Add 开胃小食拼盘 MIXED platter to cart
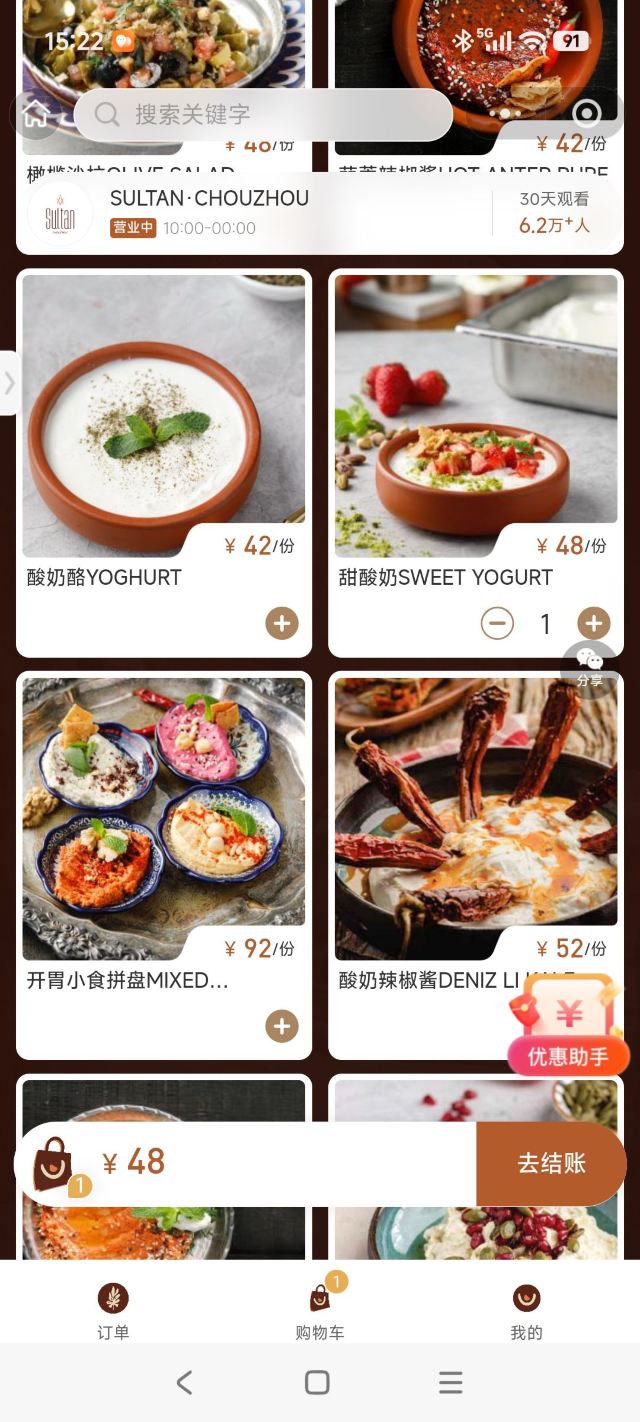The width and height of the screenshot is (640, 1422). click(x=282, y=1026)
